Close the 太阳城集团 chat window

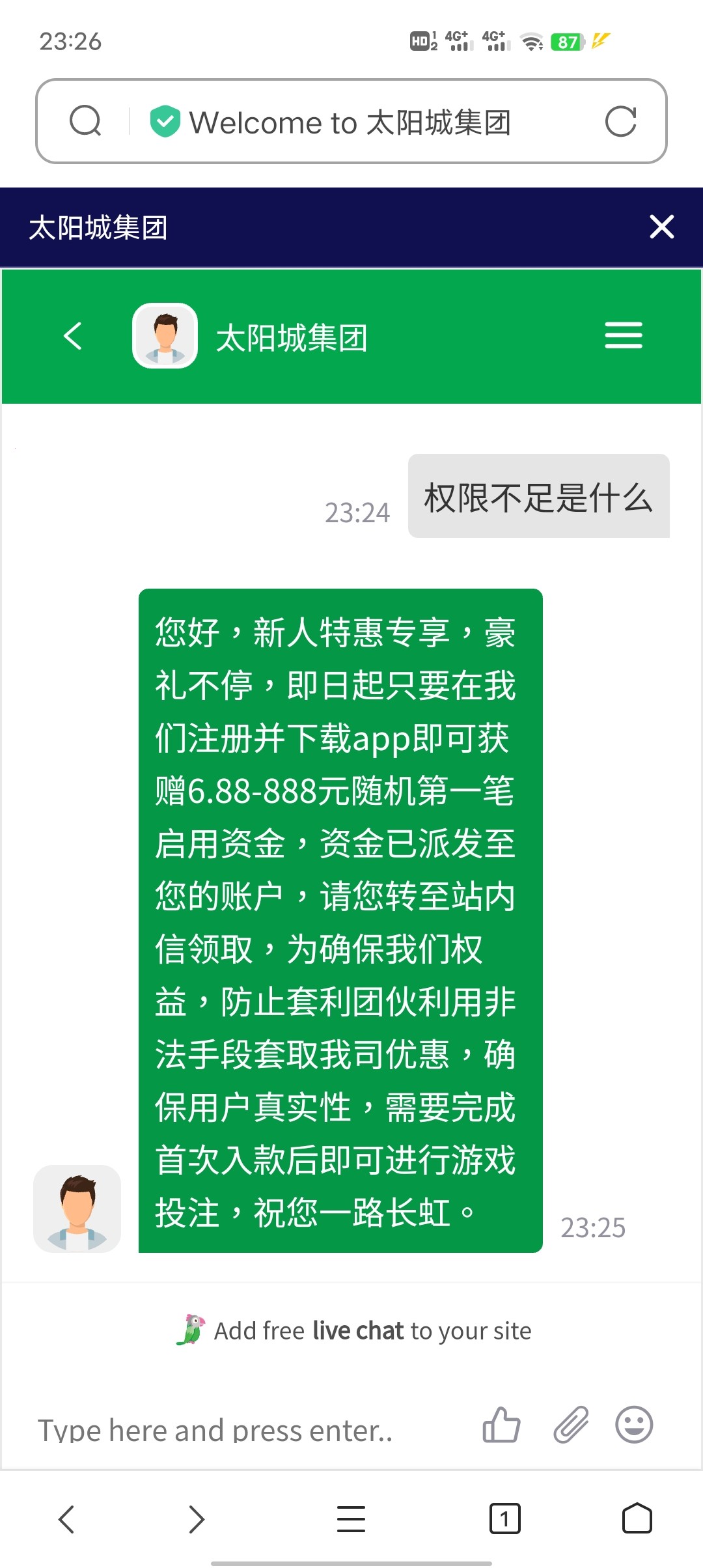pos(661,227)
